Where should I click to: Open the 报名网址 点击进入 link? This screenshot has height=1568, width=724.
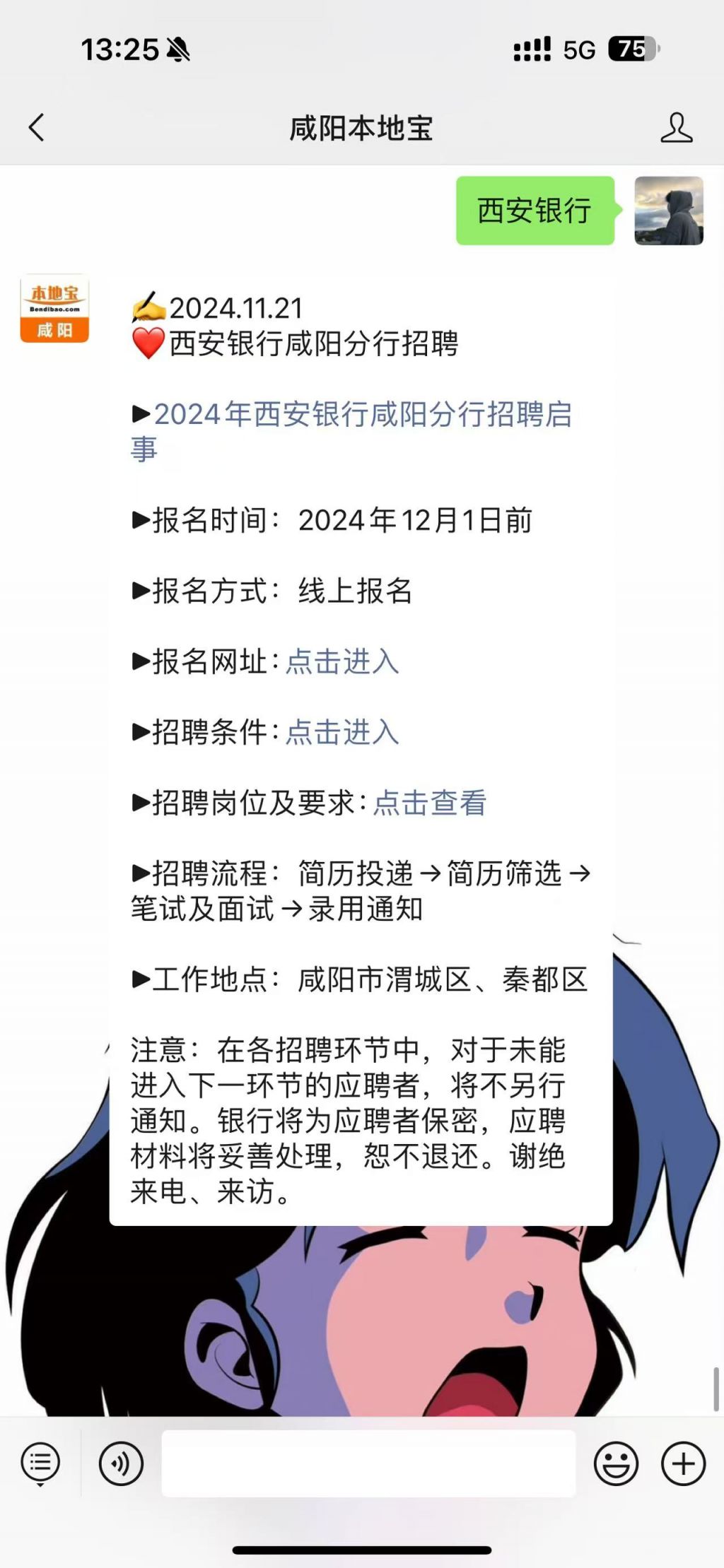[x=342, y=662]
